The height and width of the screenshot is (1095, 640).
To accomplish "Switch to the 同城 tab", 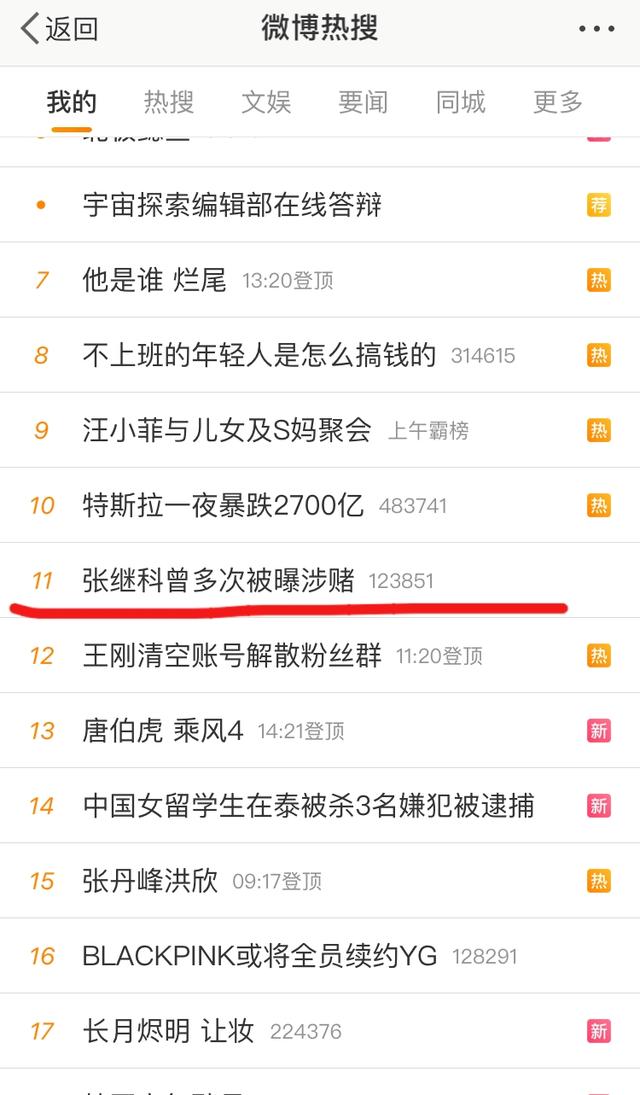I will [461, 101].
